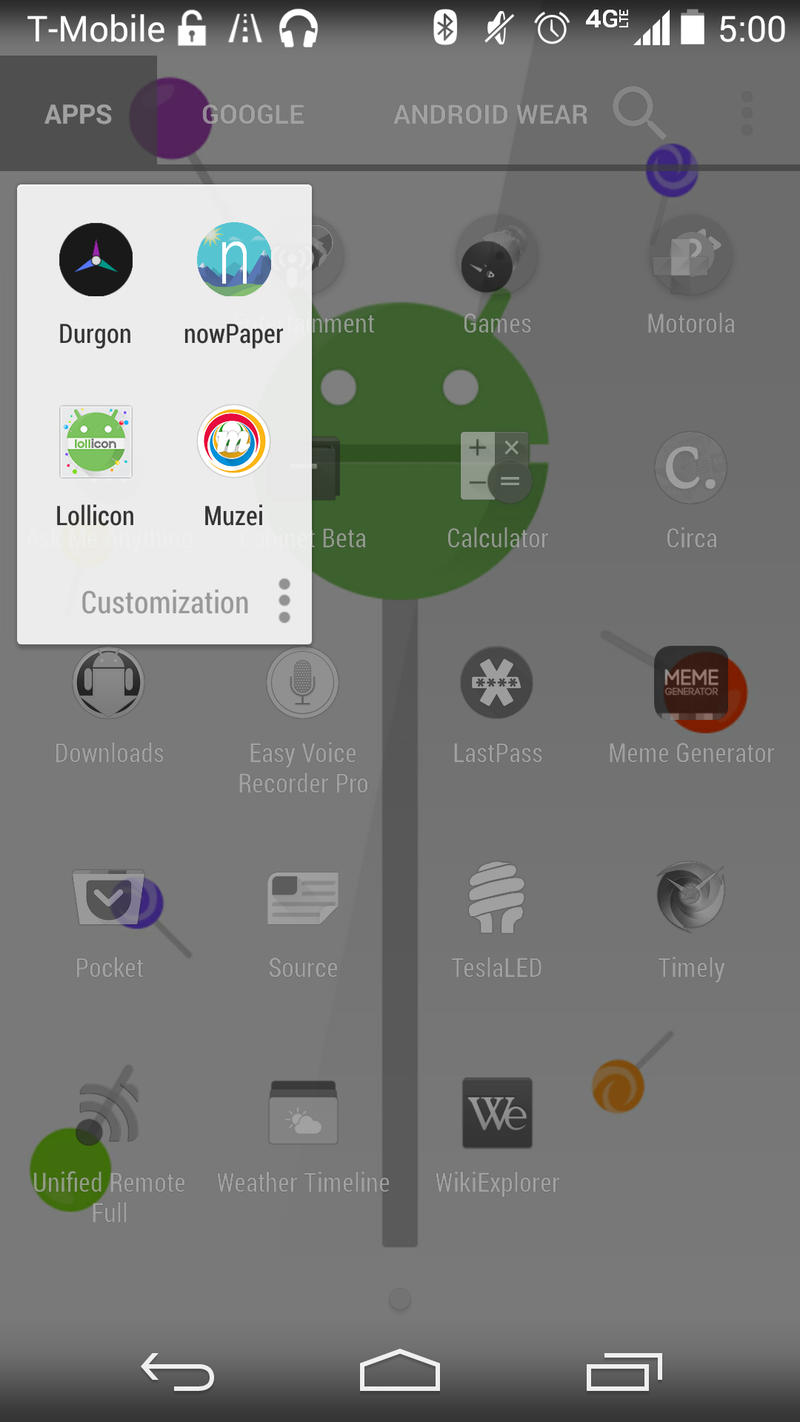Viewport: 800px width, 1422px height.
Task: Switch to the Google tab
Action: point(252,115)
